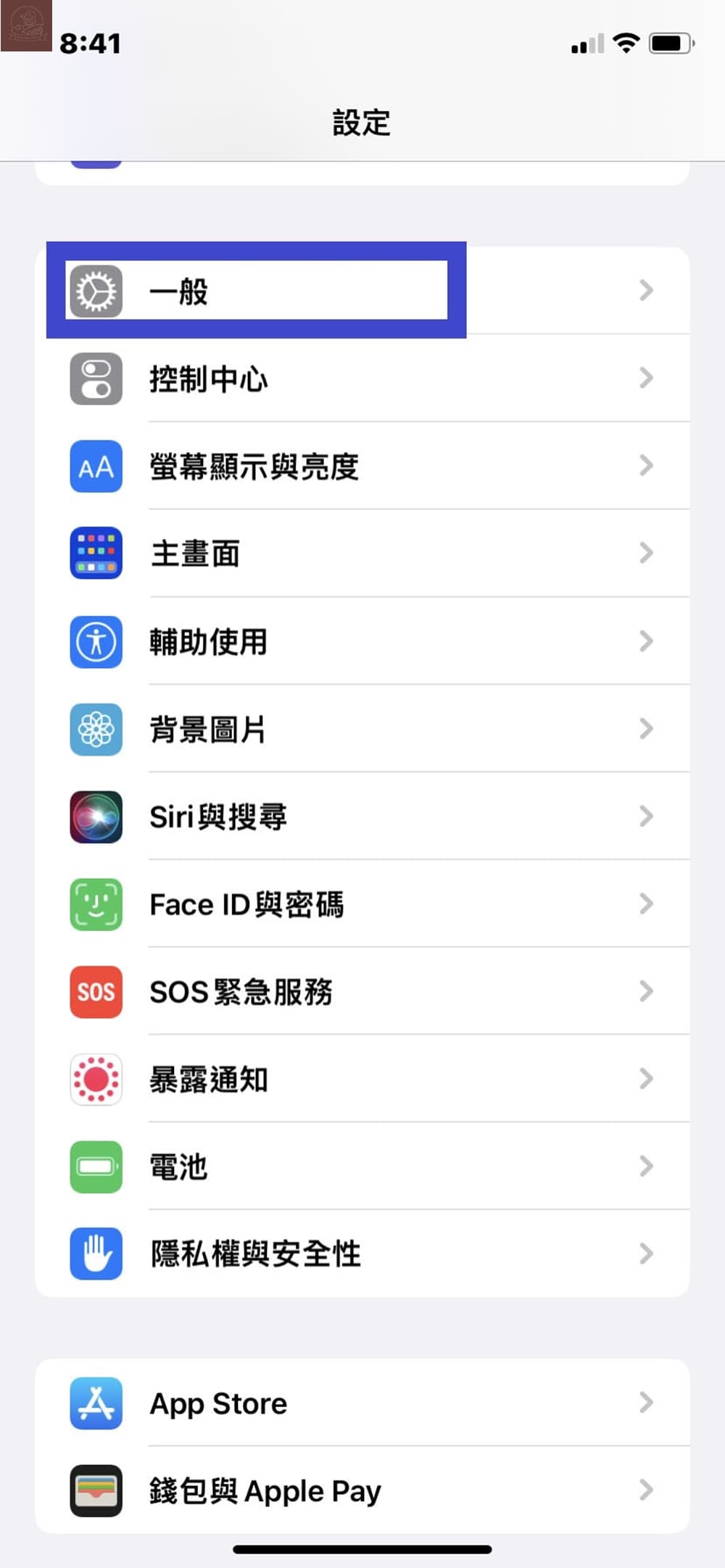The image size is (725, 1568).
Task: Tap the blue hand Privacy icon
Action: tap(95, 1256)
